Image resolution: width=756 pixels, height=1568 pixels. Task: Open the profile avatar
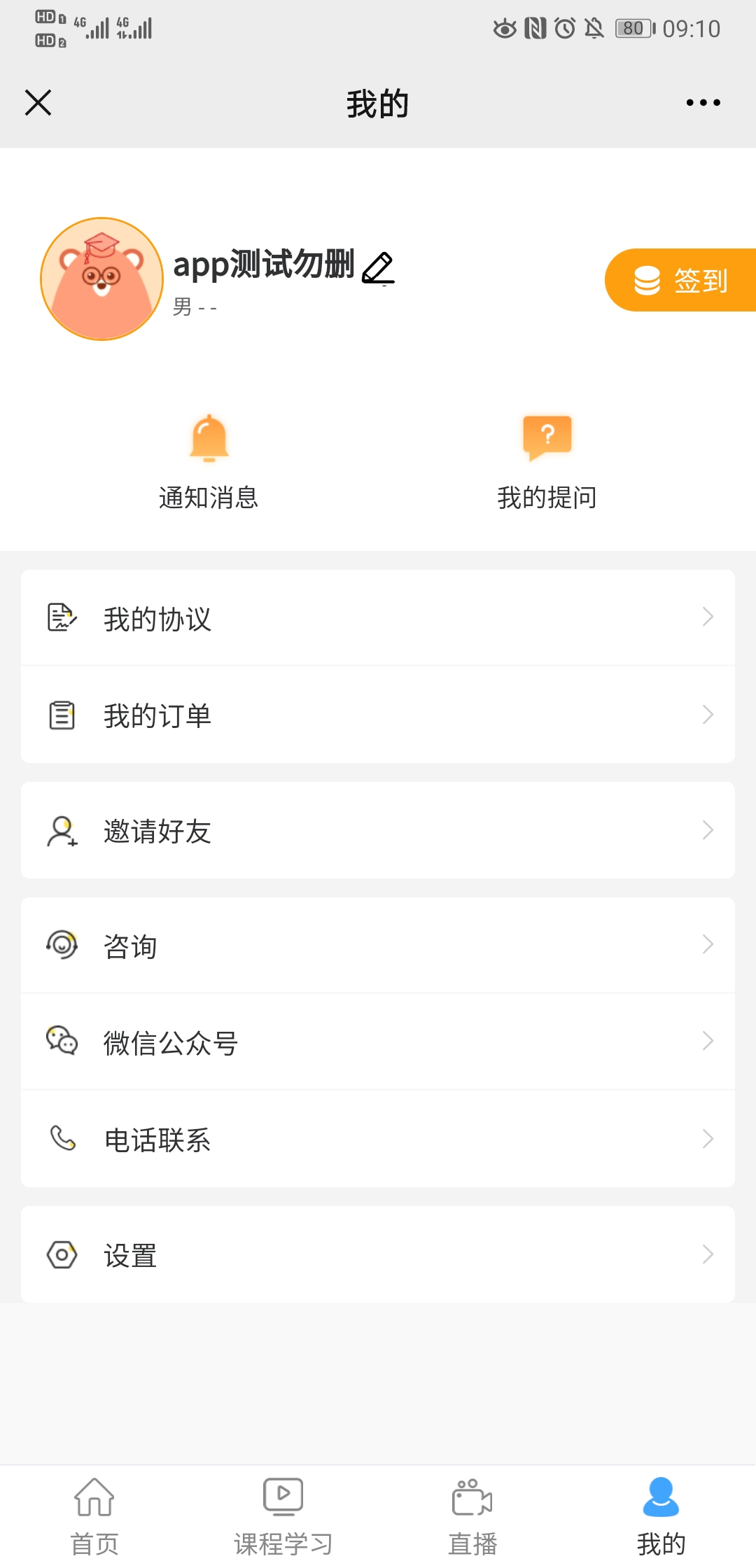(102, 279)
